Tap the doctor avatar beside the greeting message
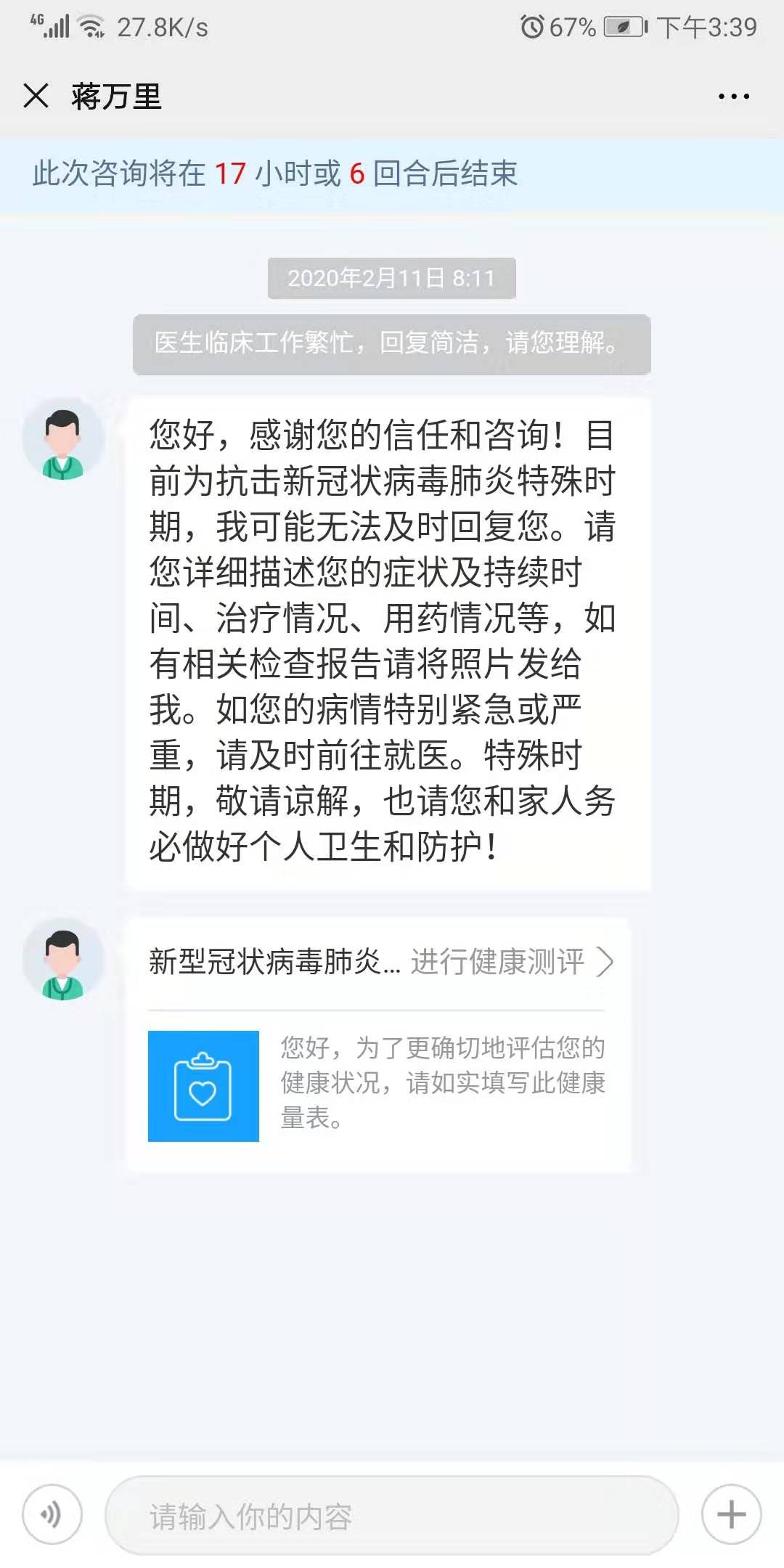 63,438
